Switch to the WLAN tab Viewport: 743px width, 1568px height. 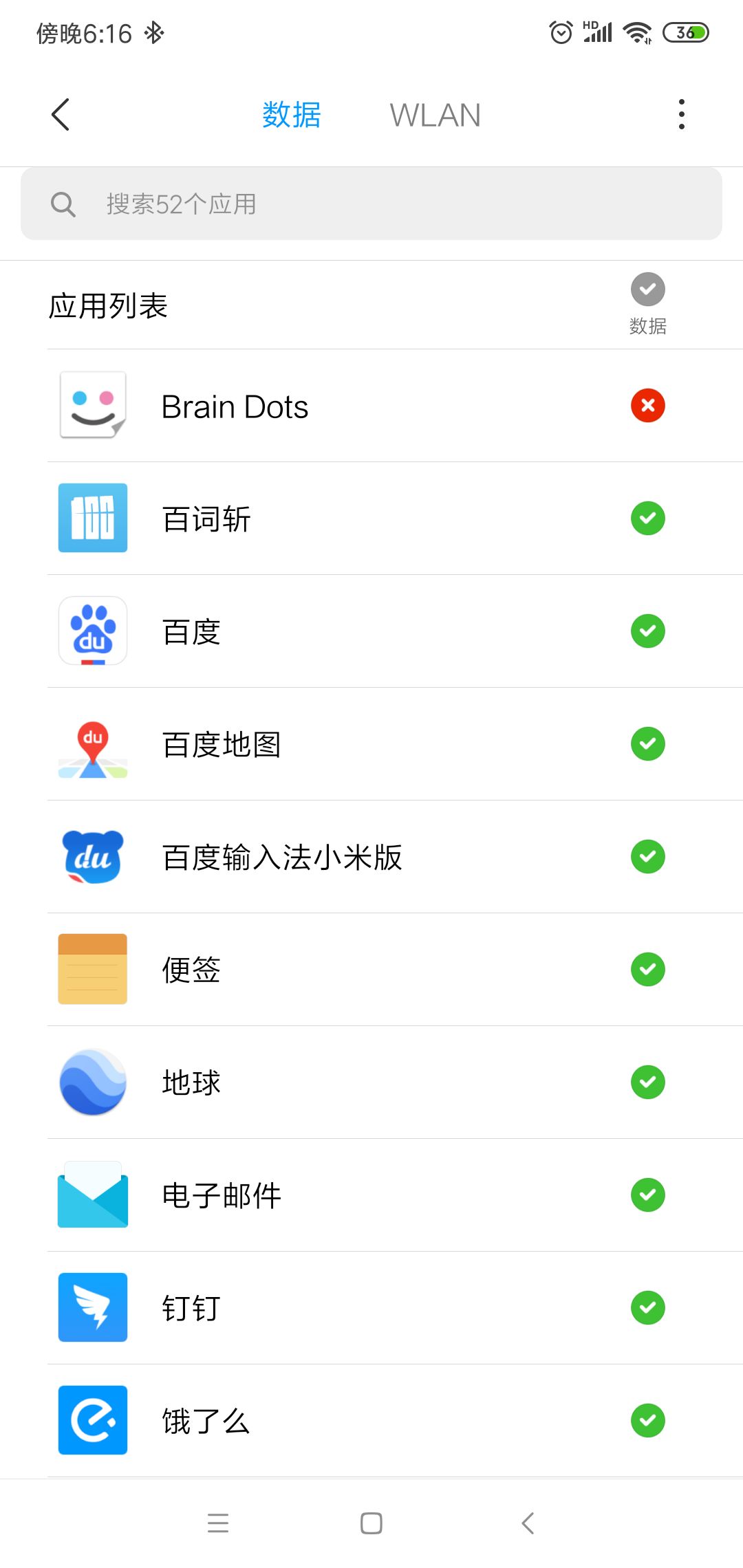435,114
